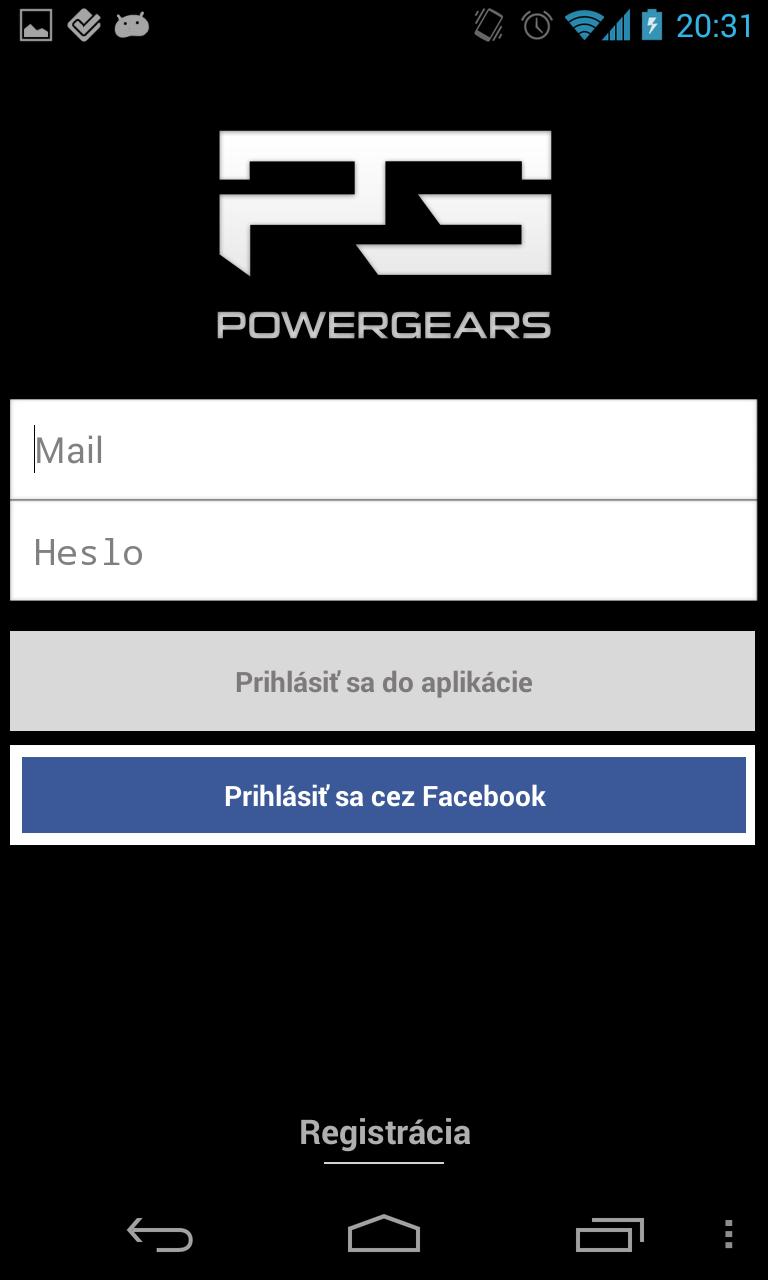Tap the POWERGEARS wordmark text
Image resolution: width=768 pixels, height=1280 pixels.
tap(384, 323)
